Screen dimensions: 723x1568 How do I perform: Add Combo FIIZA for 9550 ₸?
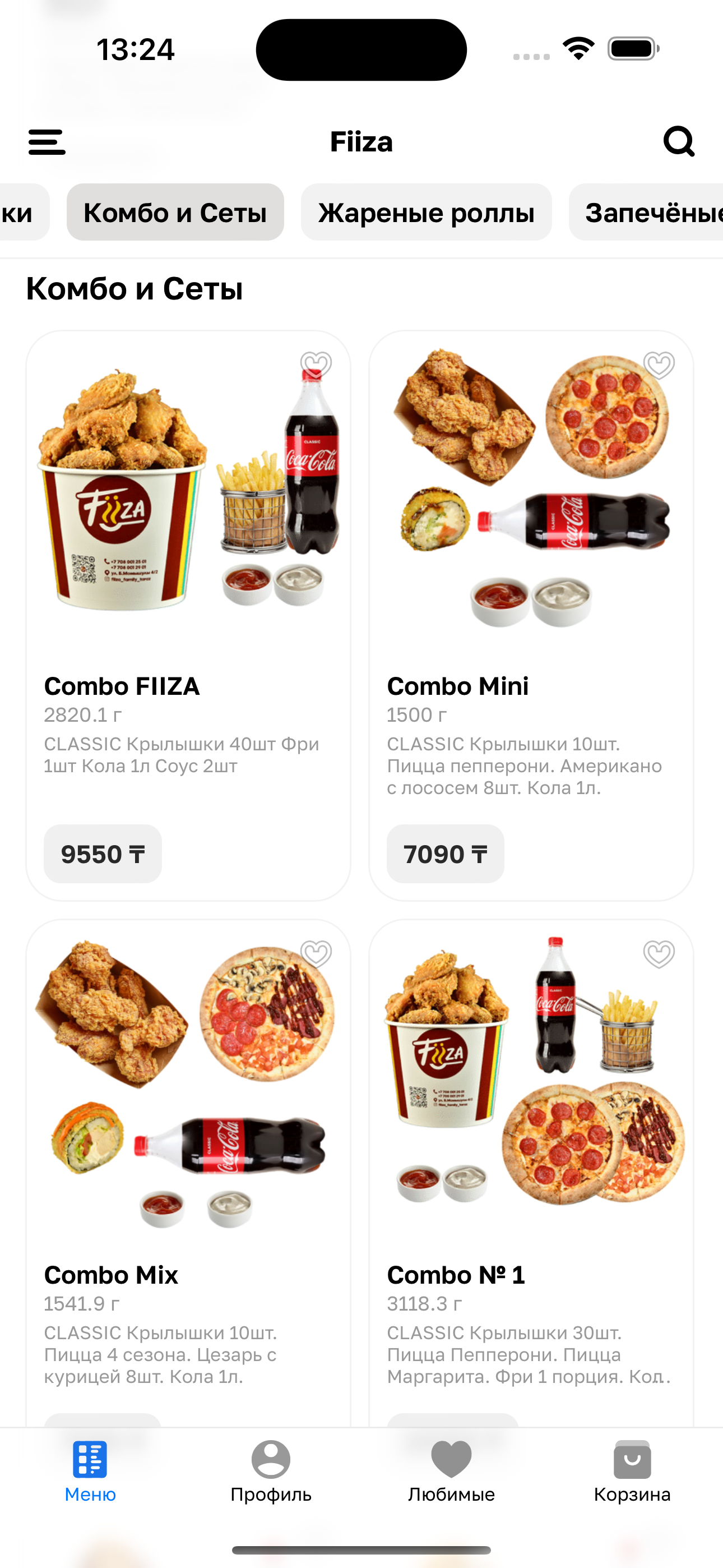(x=103, y=854)
